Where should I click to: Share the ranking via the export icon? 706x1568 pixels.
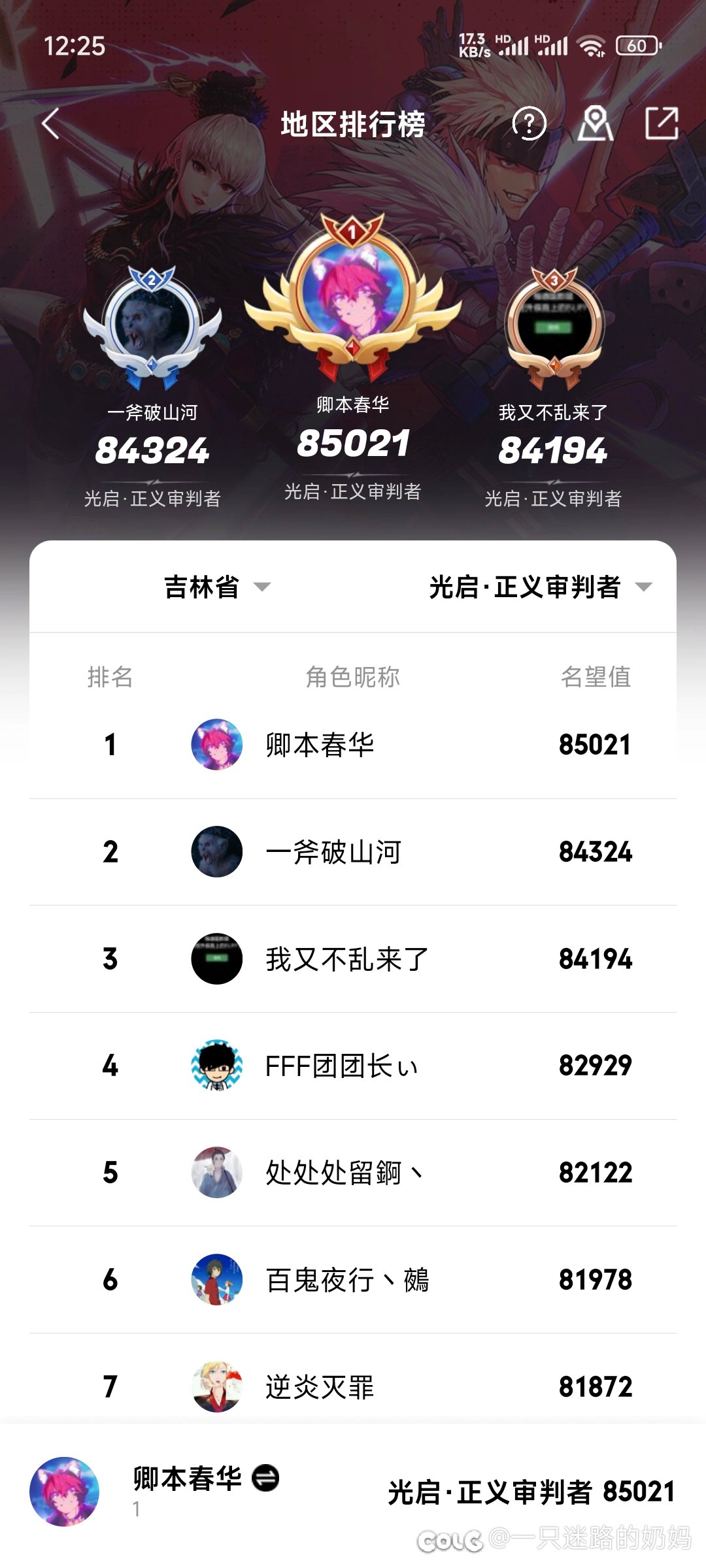(662, 123)
